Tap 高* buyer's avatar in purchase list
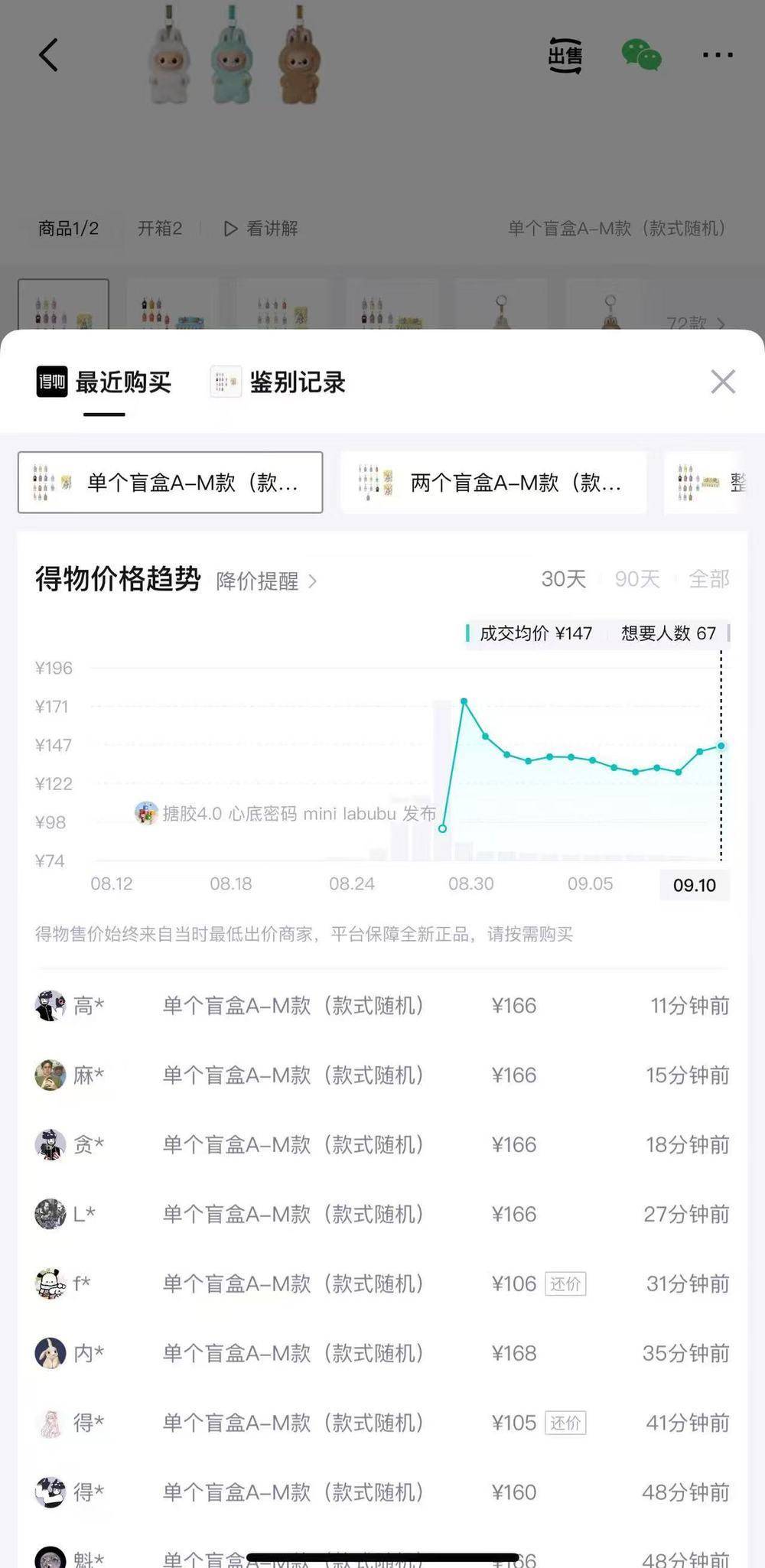This screenshot has width=765, height=1568. (x=50, y=1005)
